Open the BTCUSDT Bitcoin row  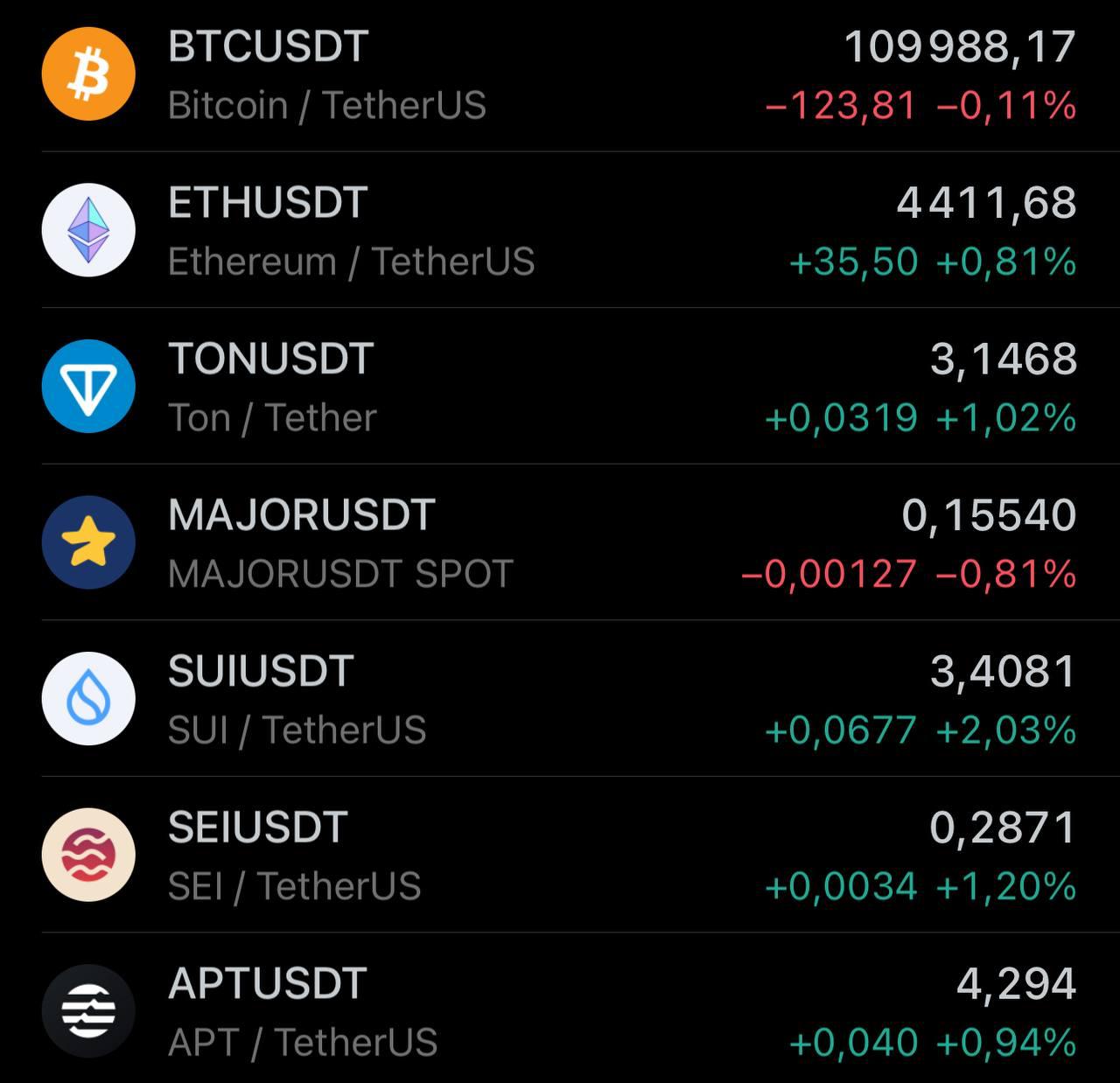560,75
